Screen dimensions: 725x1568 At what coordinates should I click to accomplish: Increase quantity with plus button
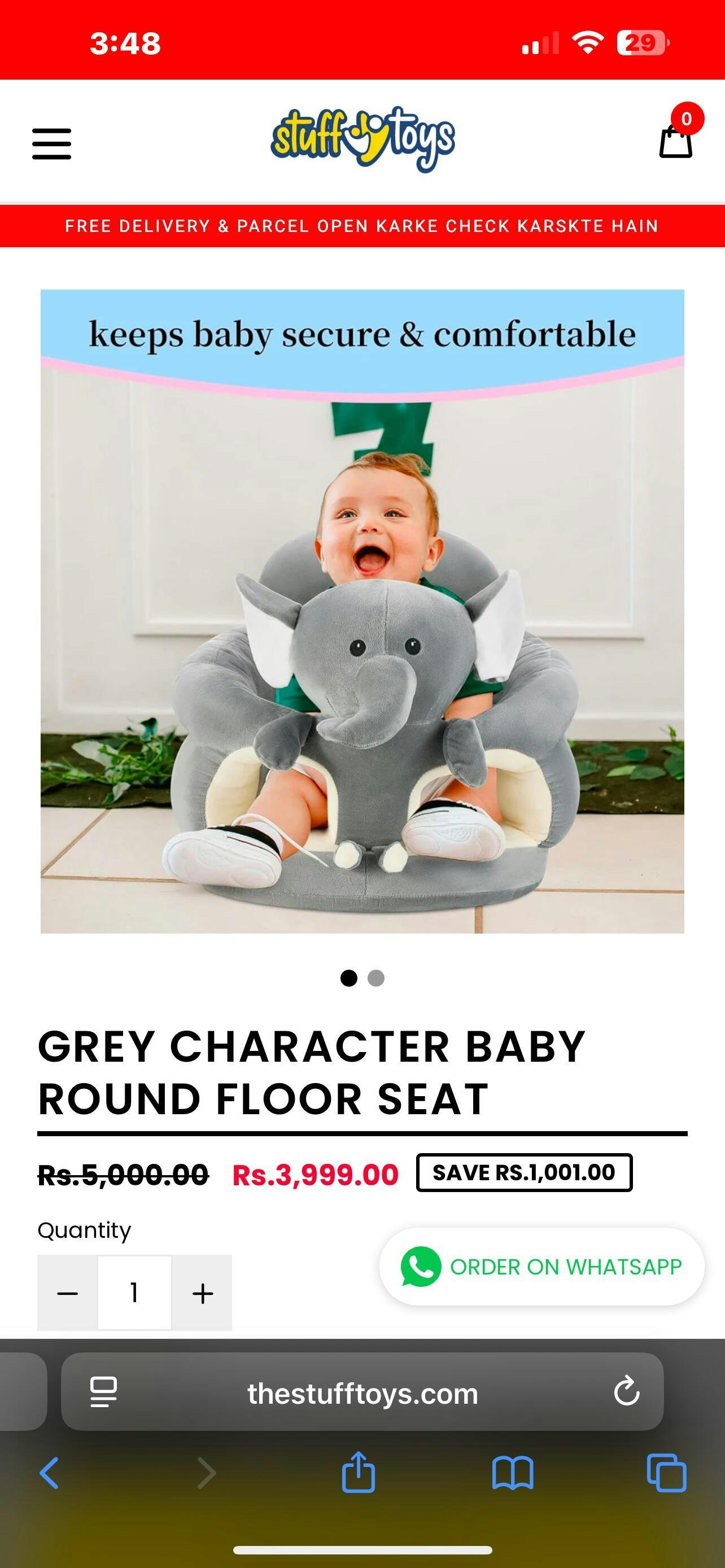202,1293
